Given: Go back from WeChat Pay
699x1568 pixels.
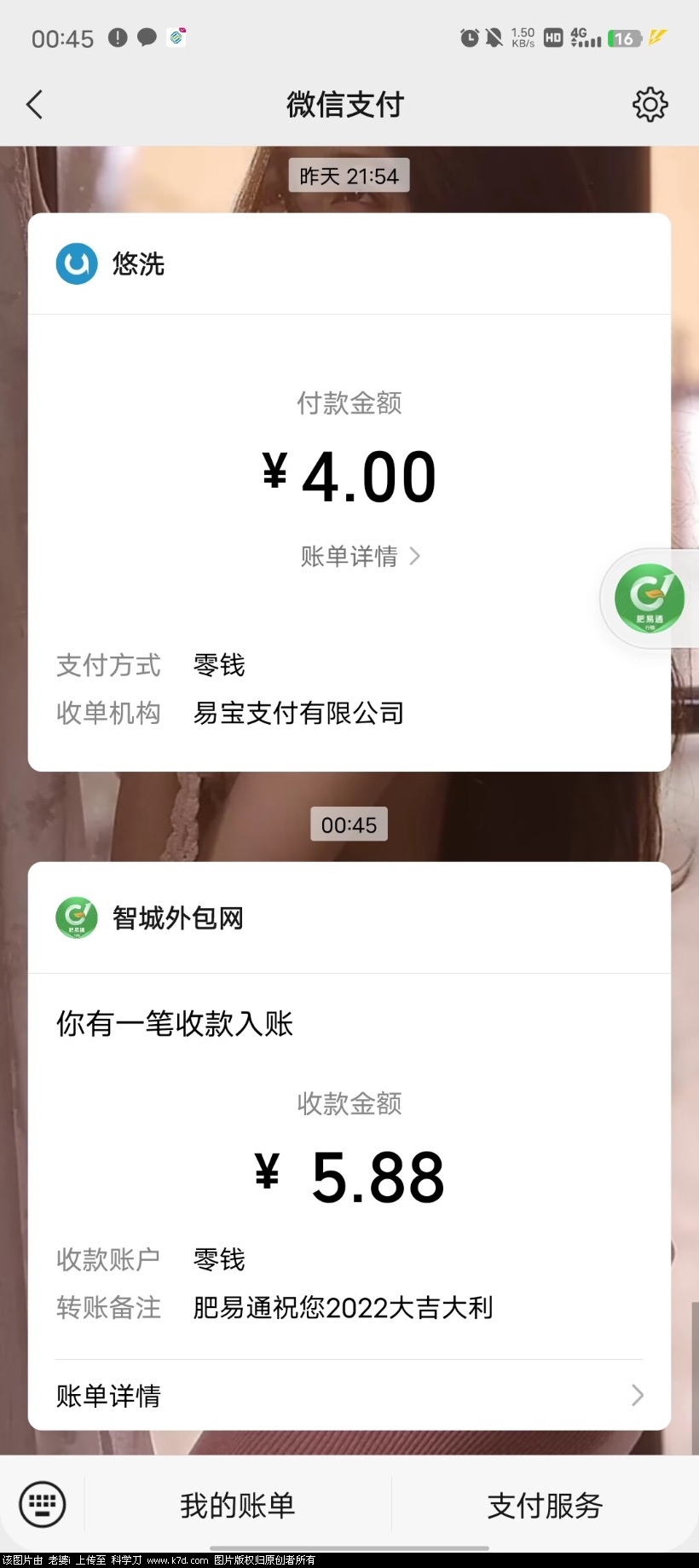Looking at the screenshot, I should point(35,105).
